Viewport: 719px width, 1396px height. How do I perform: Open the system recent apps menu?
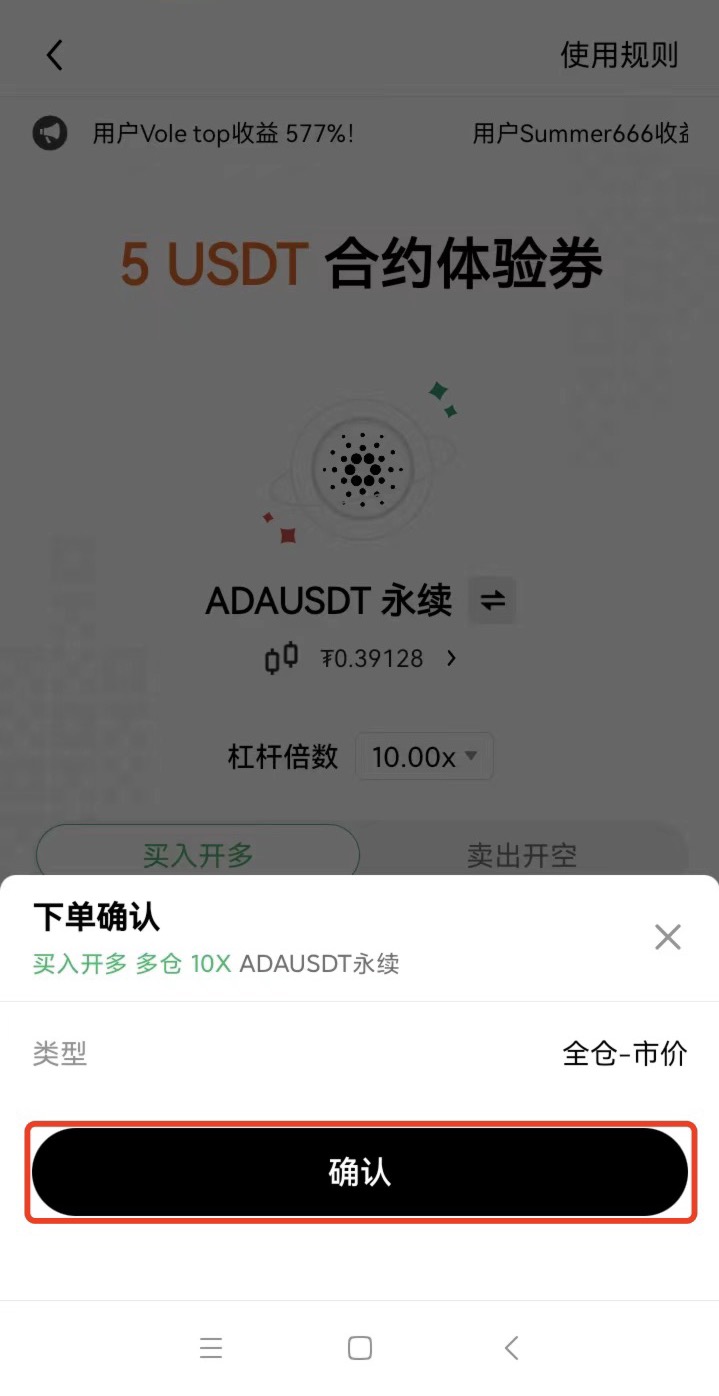click(x=211, y=1348)
